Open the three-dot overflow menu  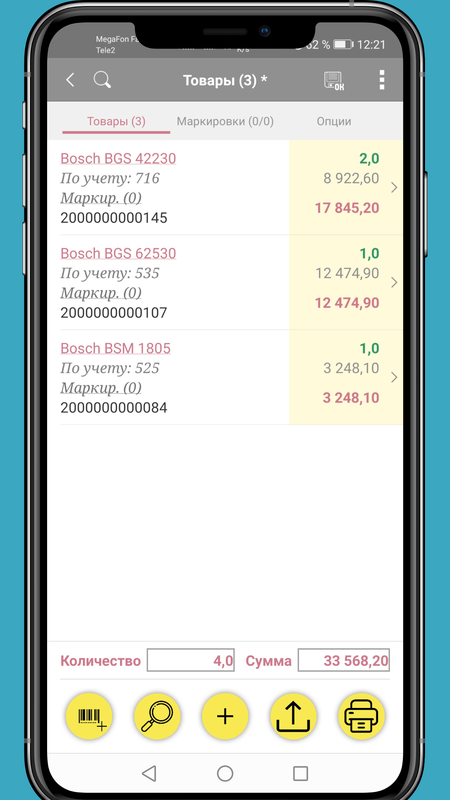[x=382, y=80]
